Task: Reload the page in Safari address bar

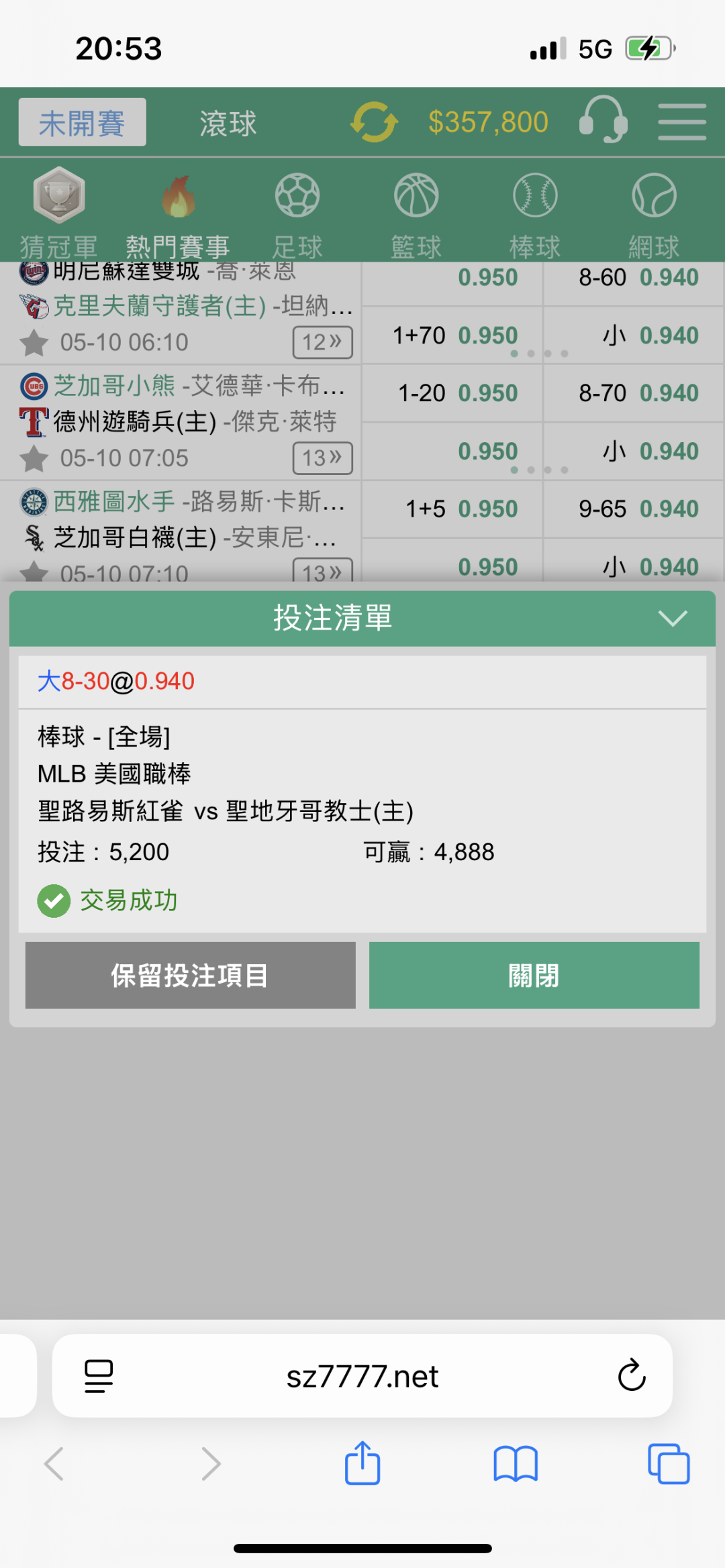Action: point(632,1375)
